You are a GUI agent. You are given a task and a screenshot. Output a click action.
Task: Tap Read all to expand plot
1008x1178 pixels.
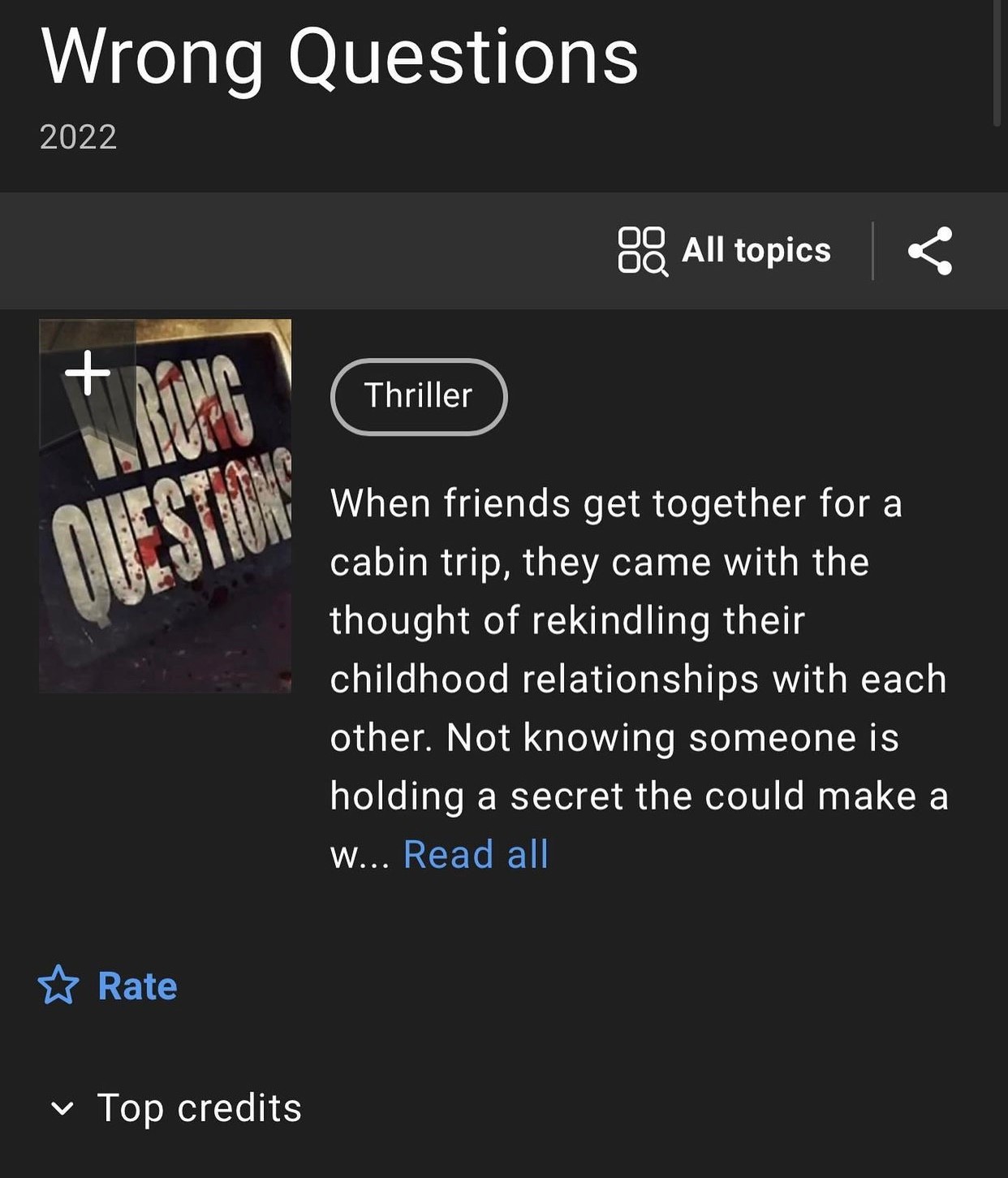coord(476,855)
